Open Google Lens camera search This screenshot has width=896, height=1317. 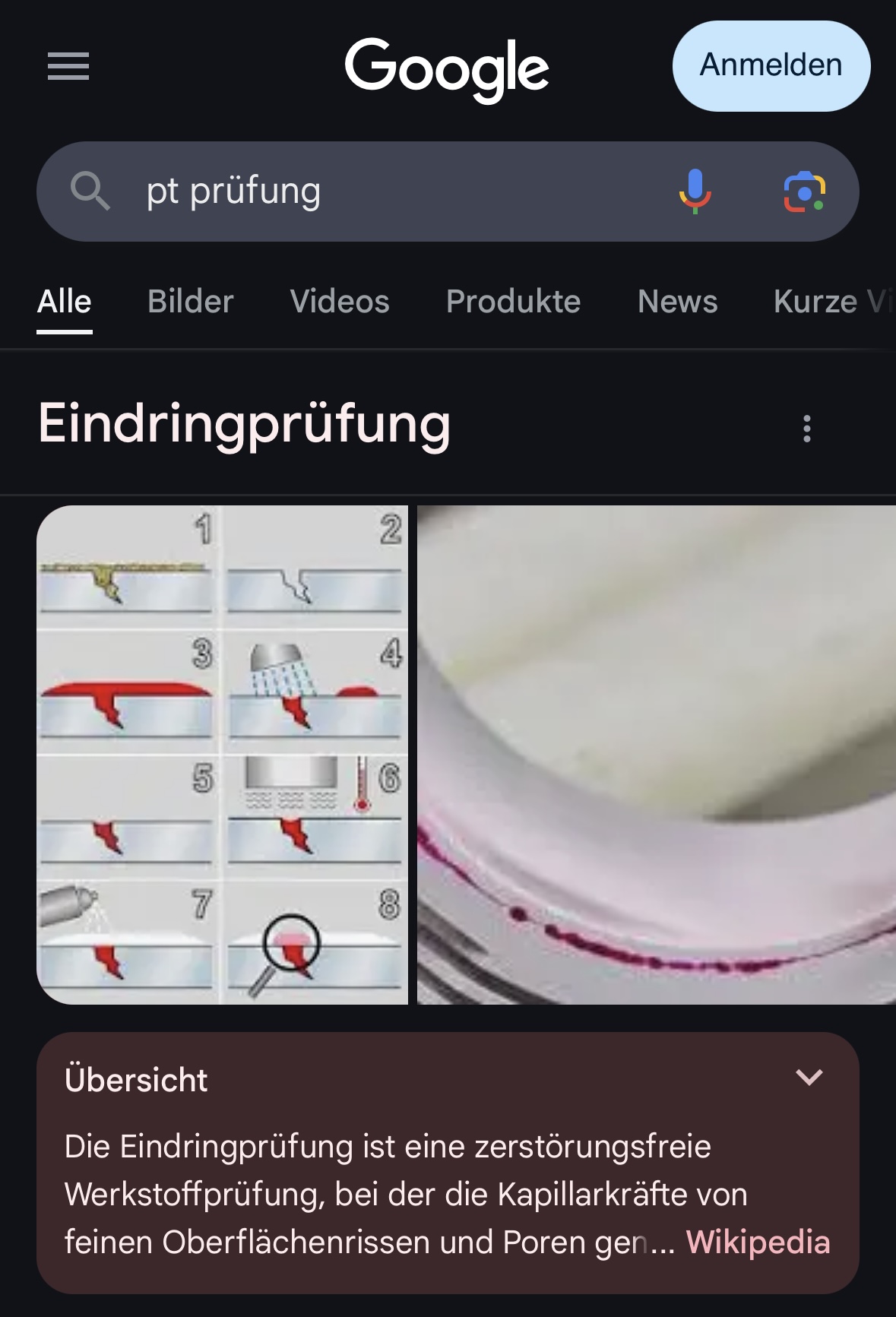coord(804,192)
